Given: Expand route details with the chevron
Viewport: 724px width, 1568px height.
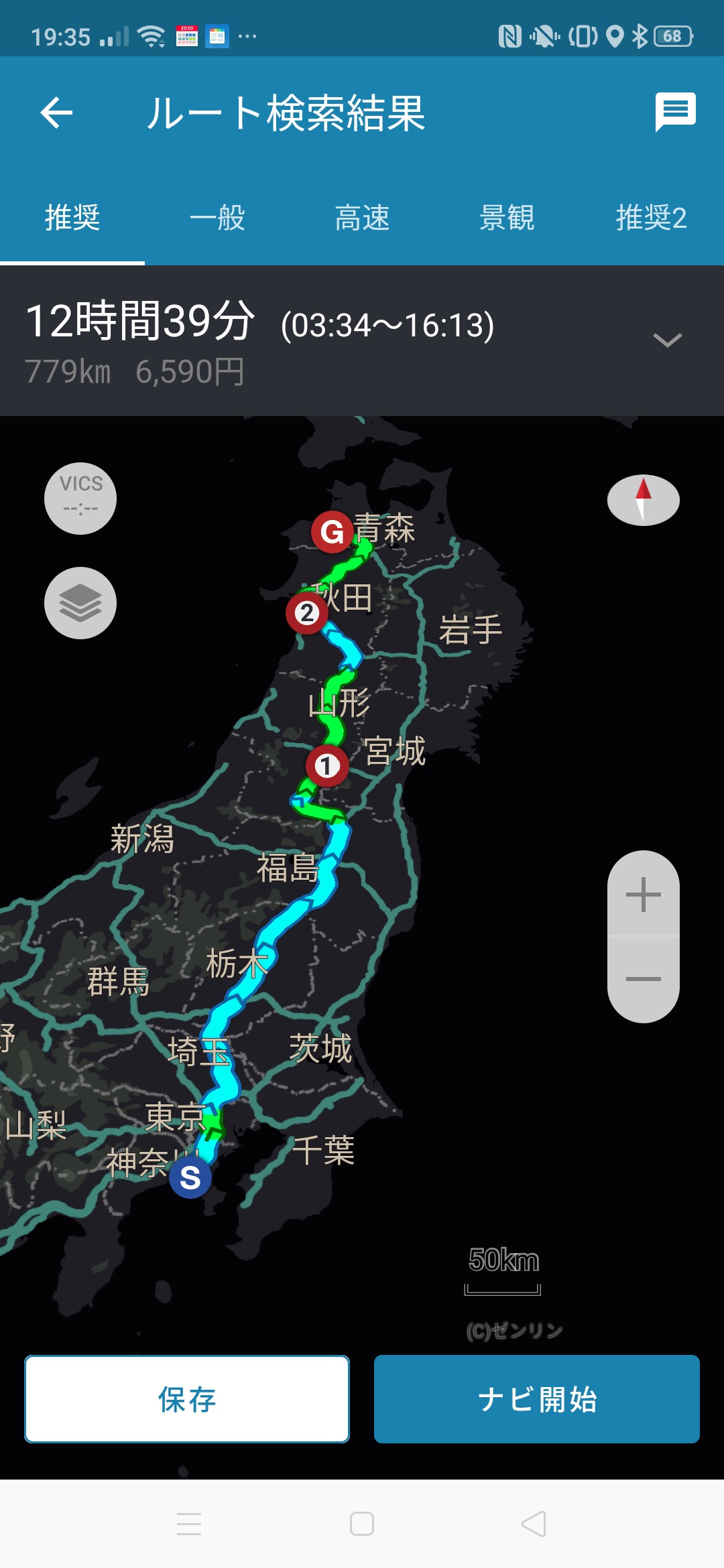Looking at the screenshot, I should click(x=667, y=340).
